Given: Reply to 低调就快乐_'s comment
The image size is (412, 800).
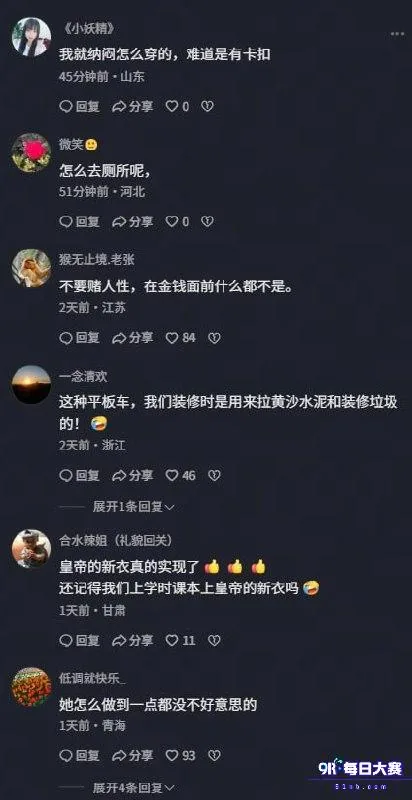Looking at the screenshot, I should [80, 756].
